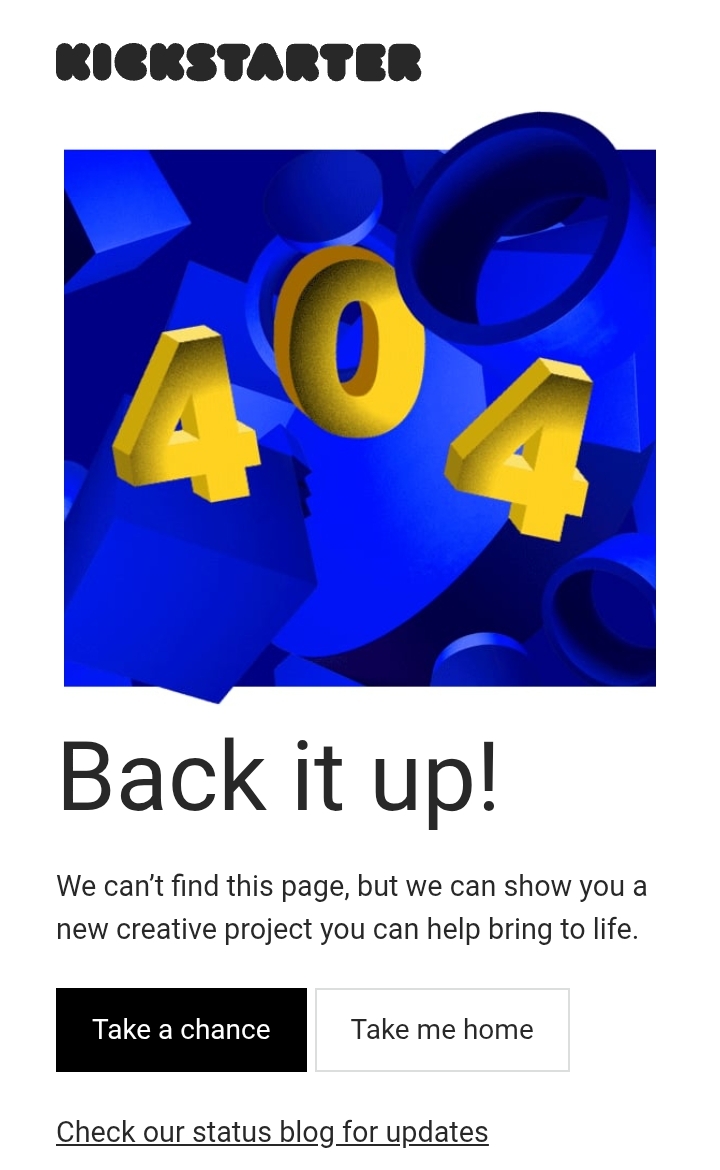Select Take me home
720x1170 pixels.
(442, 1030)
